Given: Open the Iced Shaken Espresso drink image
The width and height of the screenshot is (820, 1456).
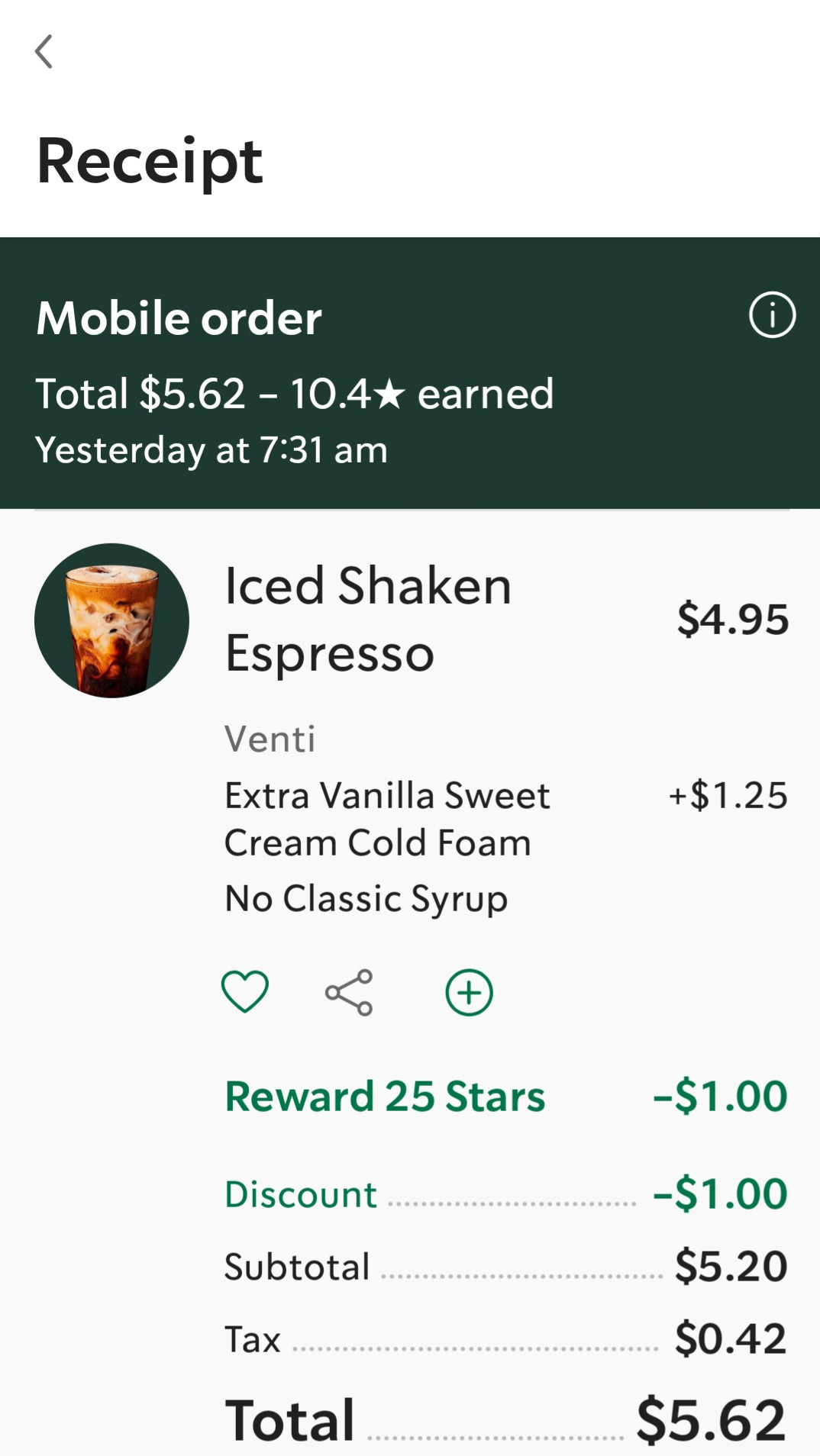Looking at the screenshot, I should 111,620.
